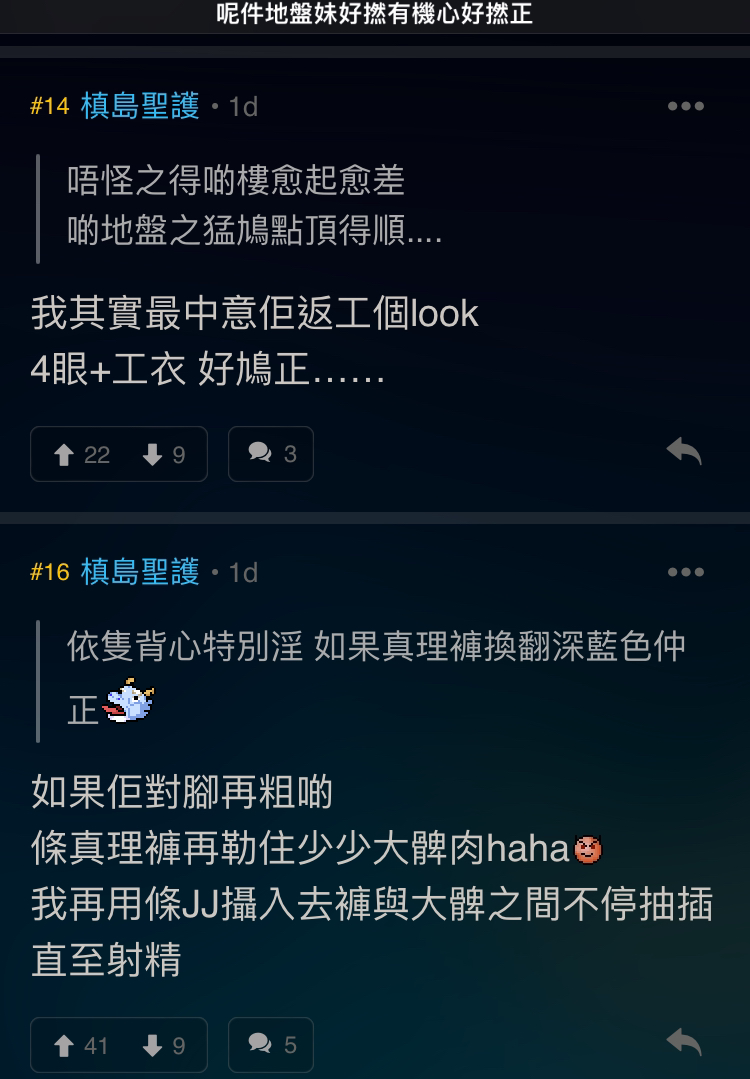Select post number #14
The width and height of the screenshot is (750, 1079).
[x=47, y=107]
